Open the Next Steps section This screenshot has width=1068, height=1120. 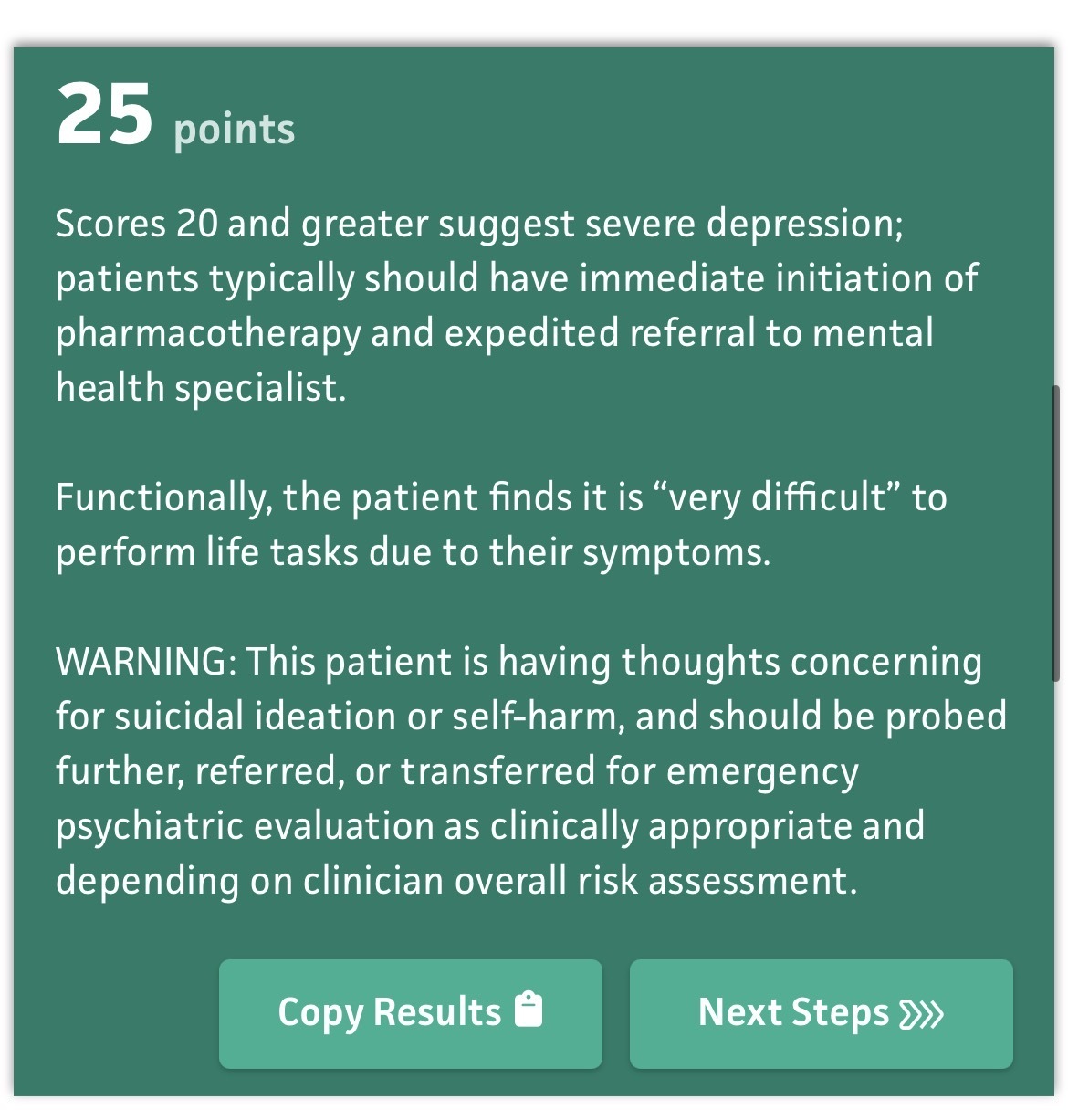(x=821, y=1013)
